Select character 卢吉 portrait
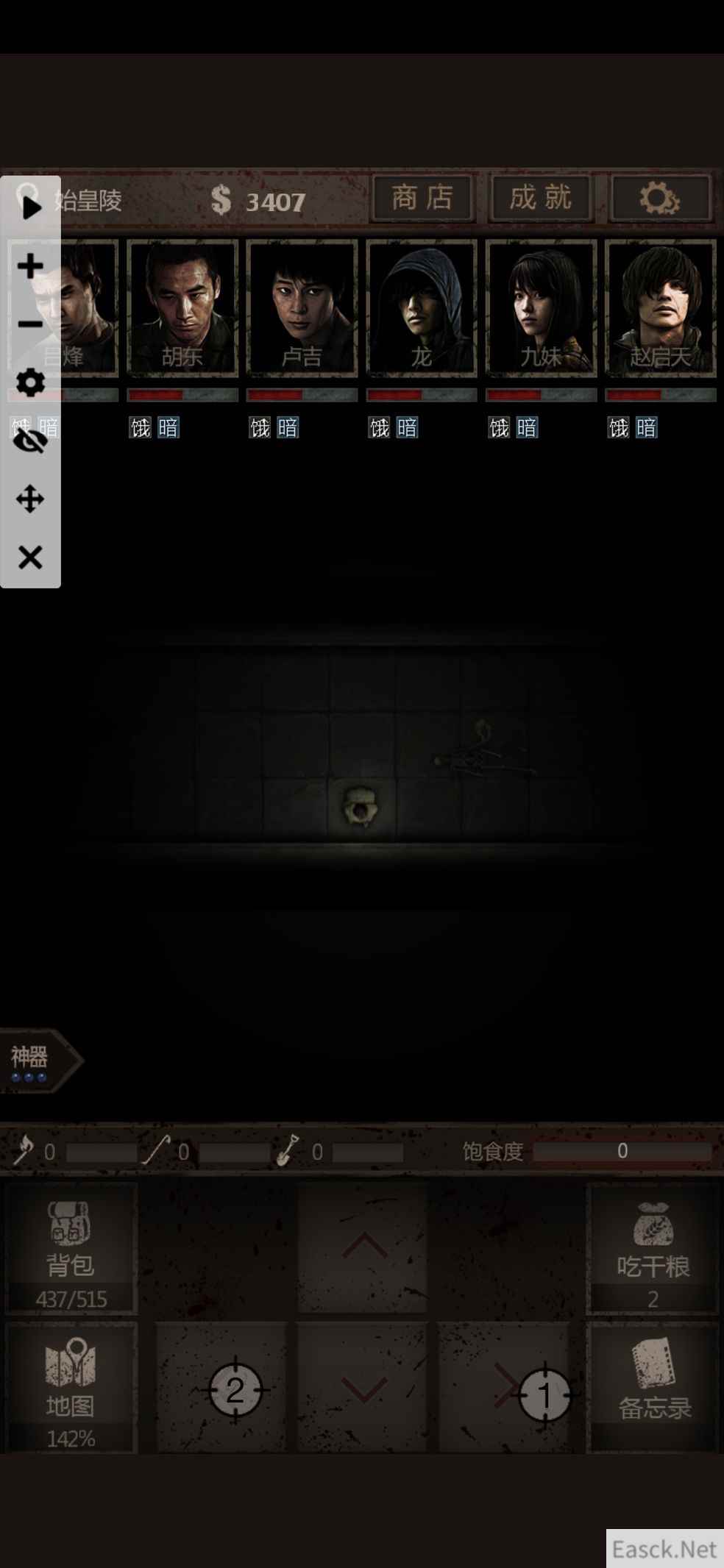Image resolution: width=724 pixels, height=1568 pixels. tap(302, 308)
